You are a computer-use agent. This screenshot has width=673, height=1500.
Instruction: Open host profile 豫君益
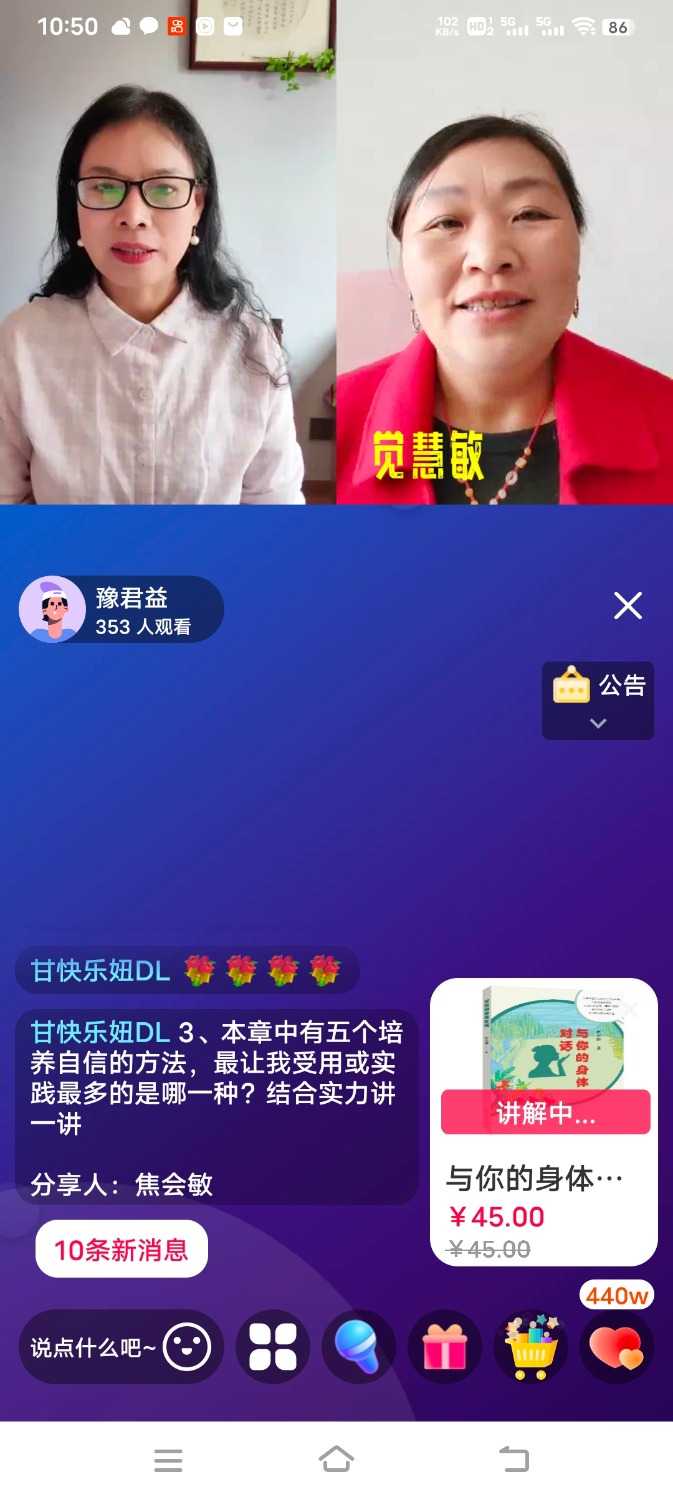120,609
